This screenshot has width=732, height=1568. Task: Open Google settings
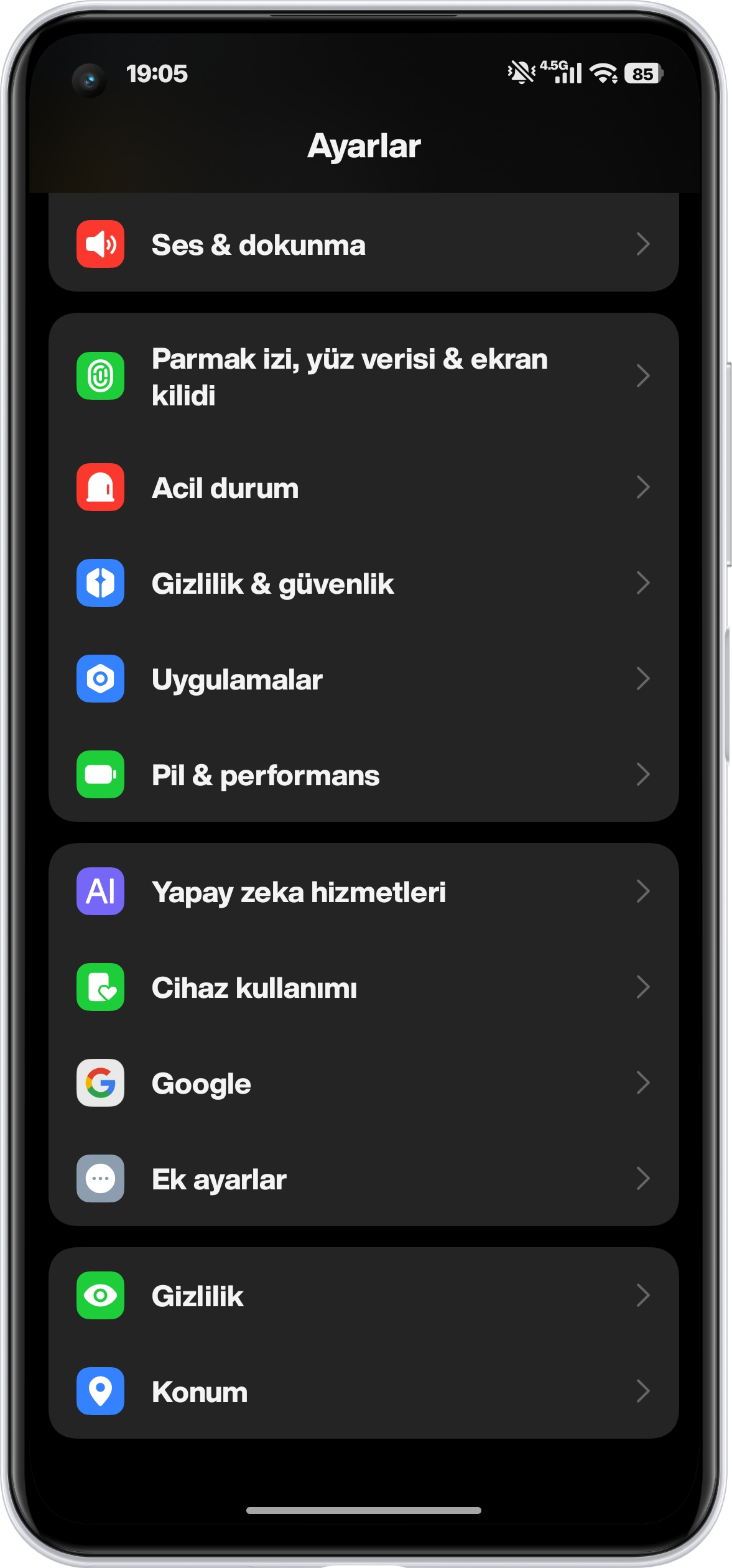[x=363, y=1084]
